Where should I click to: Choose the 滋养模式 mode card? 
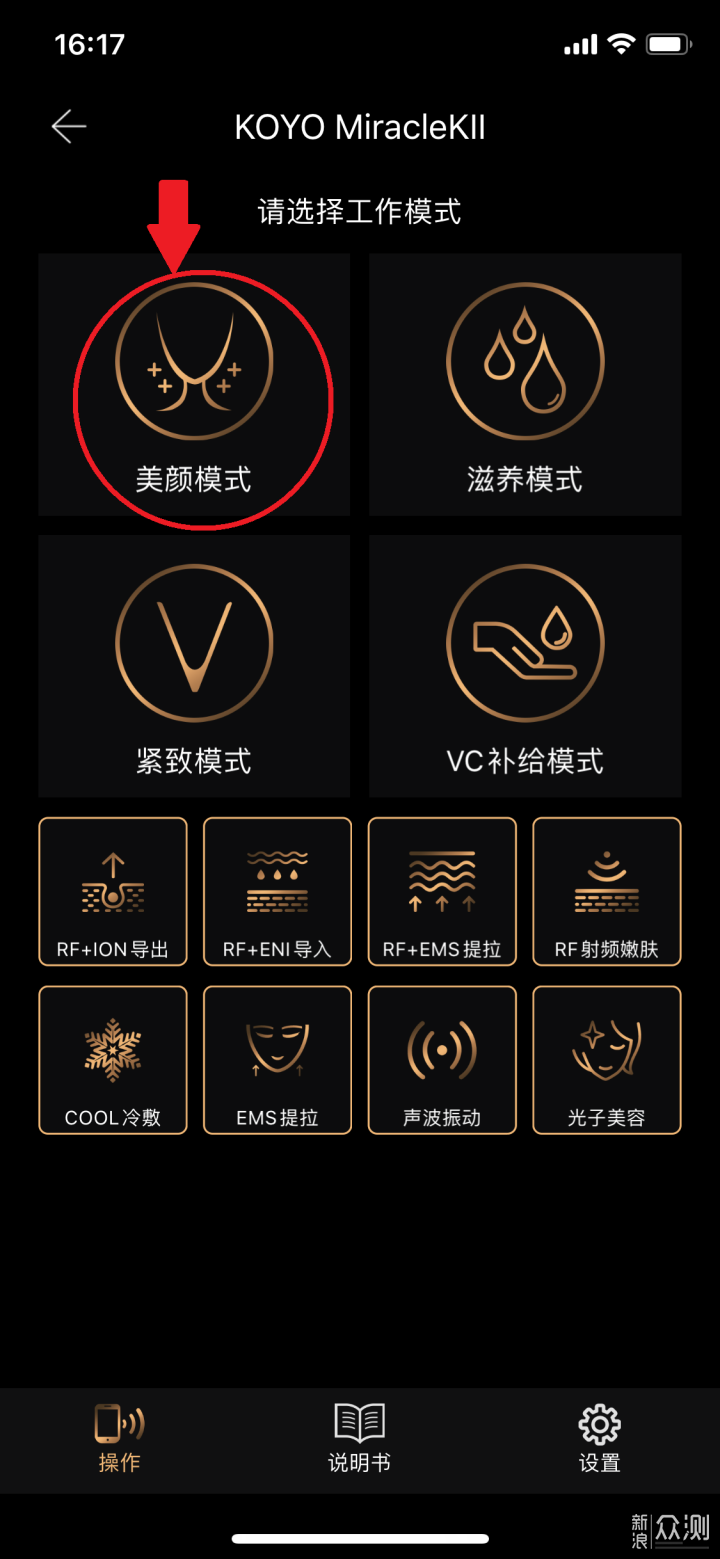coord(525,385)
